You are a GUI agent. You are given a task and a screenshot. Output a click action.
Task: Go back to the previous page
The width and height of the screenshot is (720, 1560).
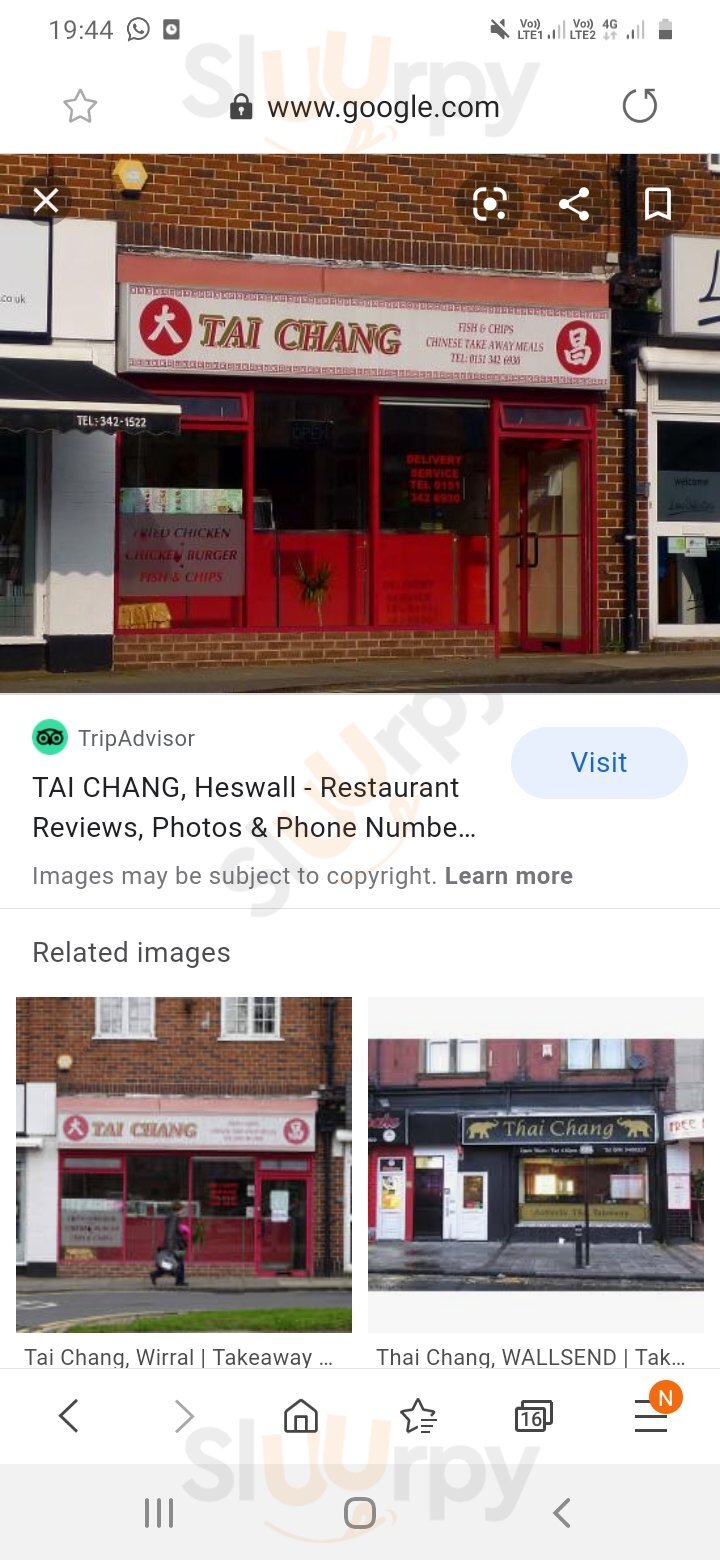click(68, 1416)
